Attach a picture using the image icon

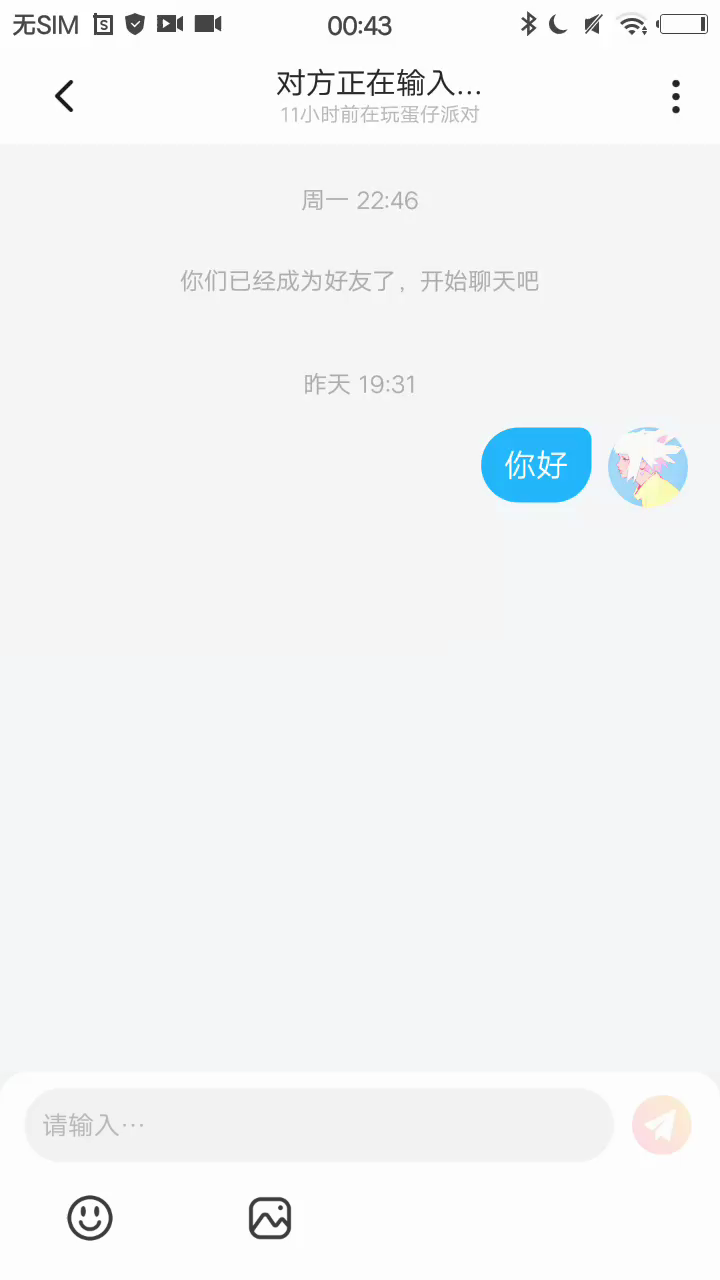point(270,1218)
